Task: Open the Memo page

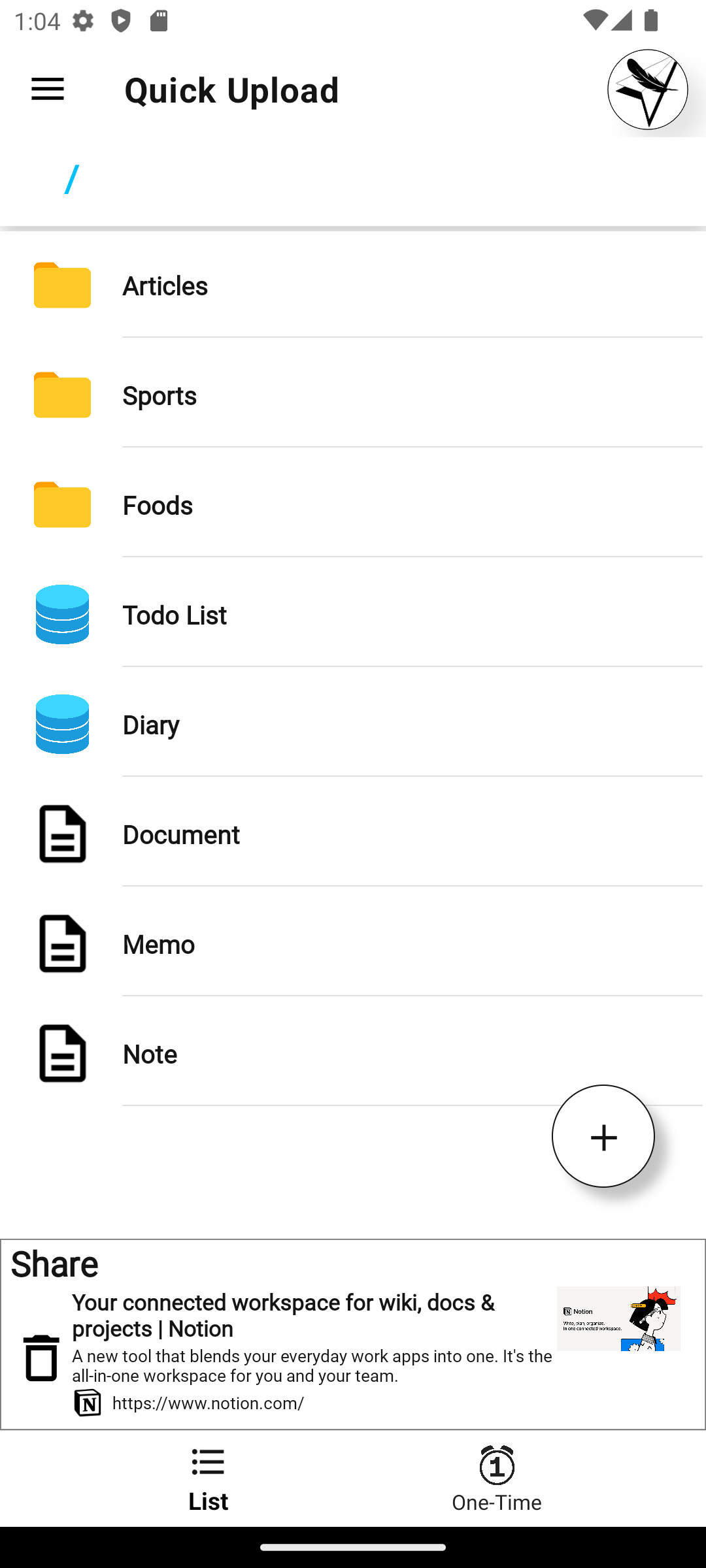Action: tap(353, 945)
